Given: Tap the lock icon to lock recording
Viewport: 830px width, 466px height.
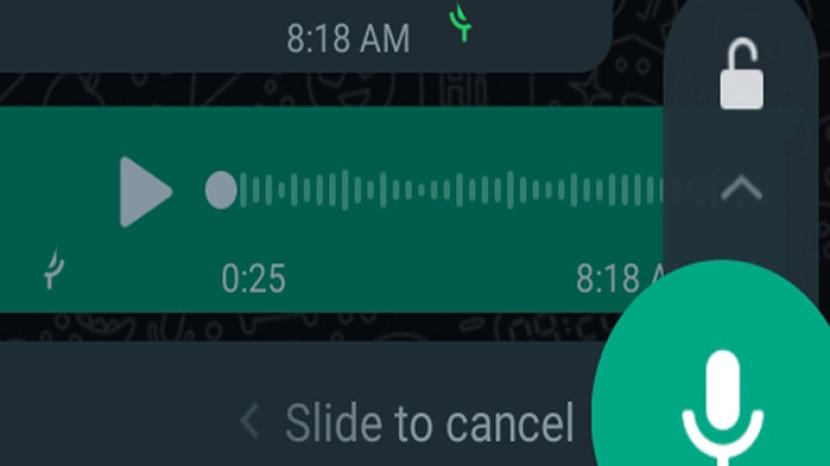Looking at the screenshot, I should click(741, 75).
